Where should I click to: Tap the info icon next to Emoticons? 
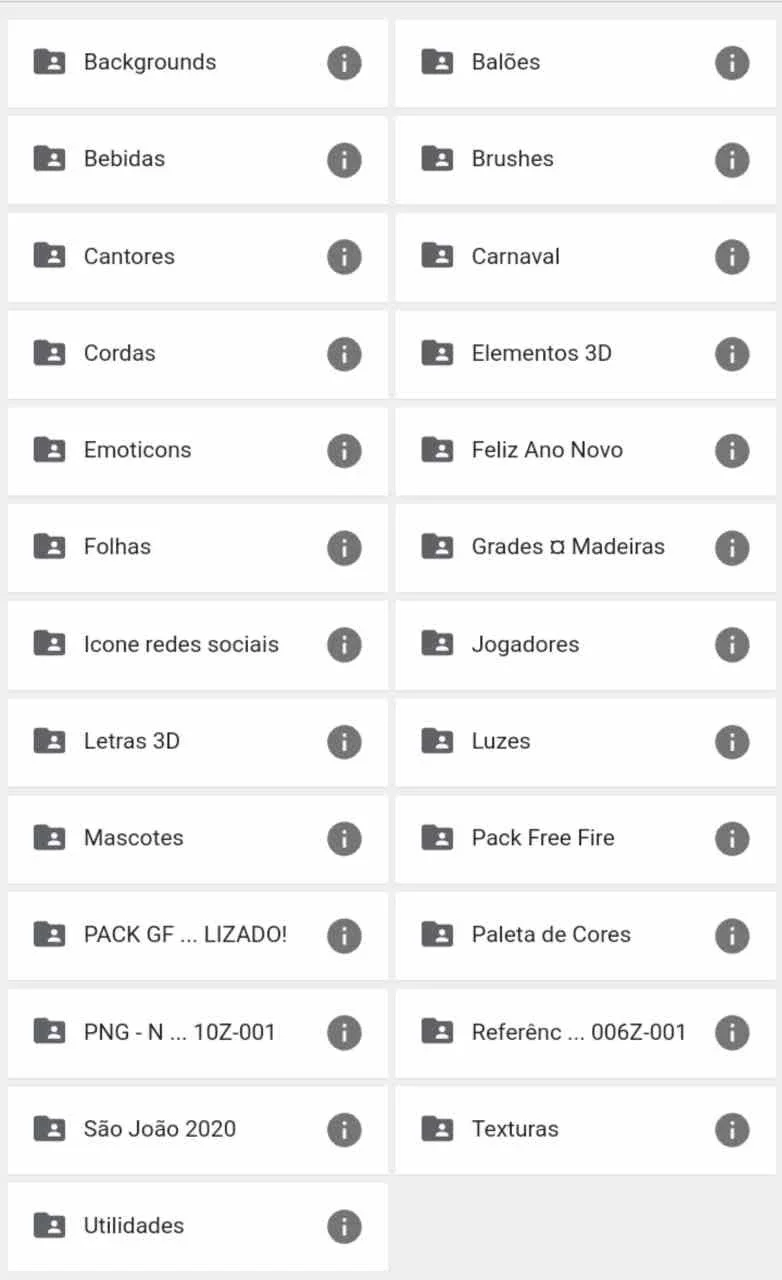coord(344,451)
